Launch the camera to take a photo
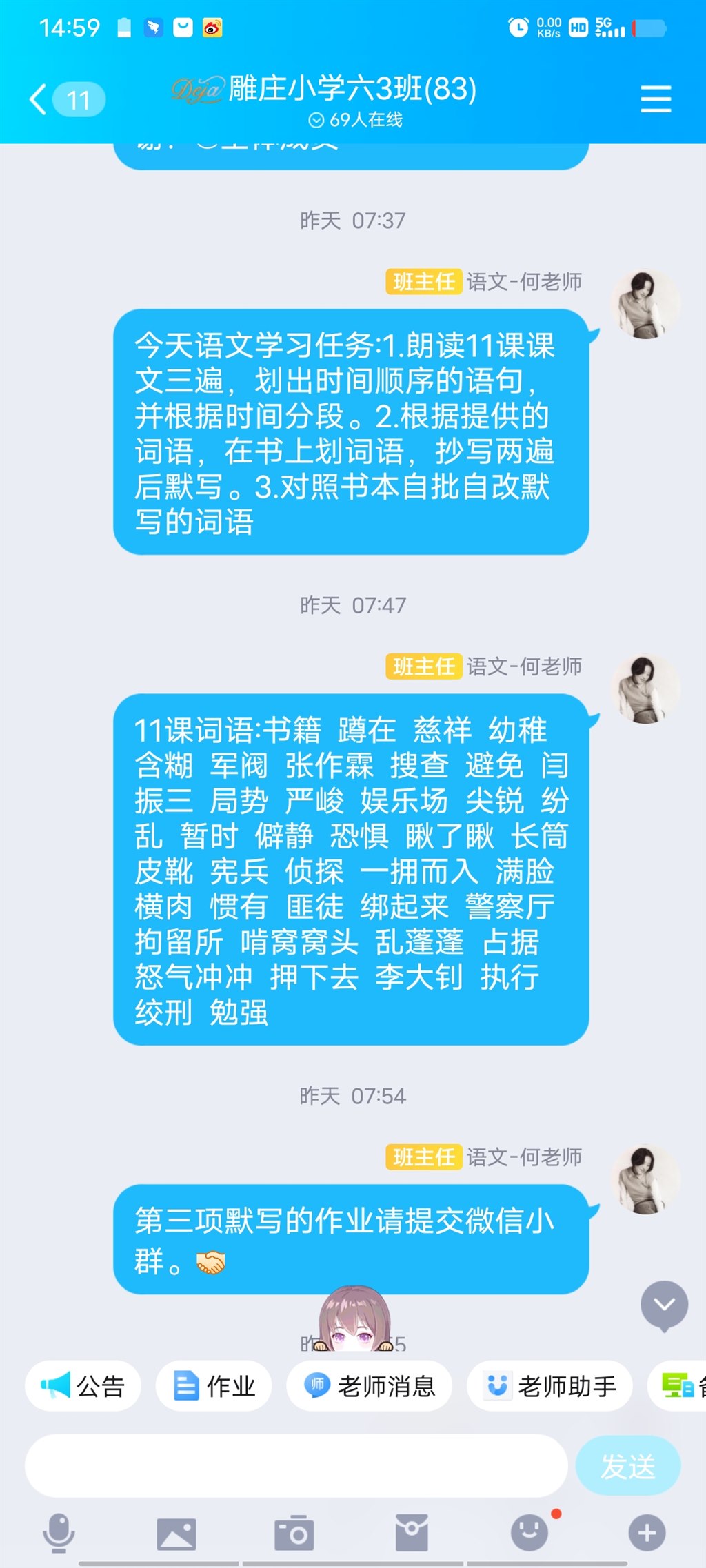The width and height of the screenshot is (706, 1568). point(294,1533)
